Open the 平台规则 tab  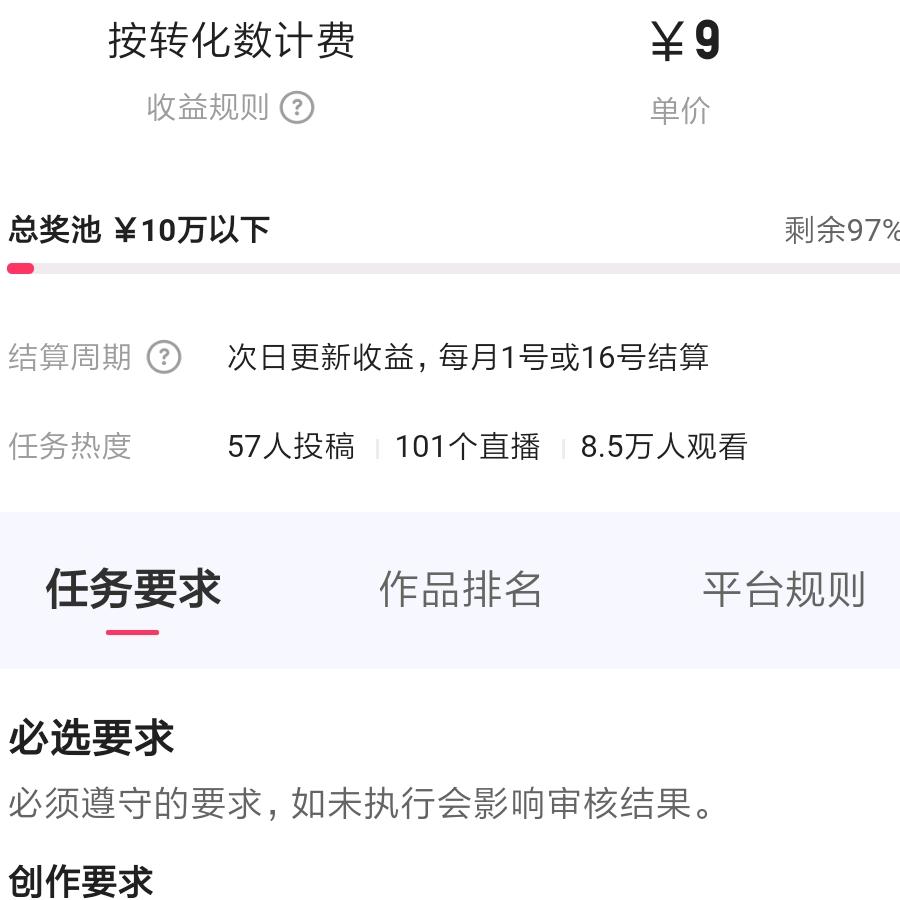click(x=783, y=590)
